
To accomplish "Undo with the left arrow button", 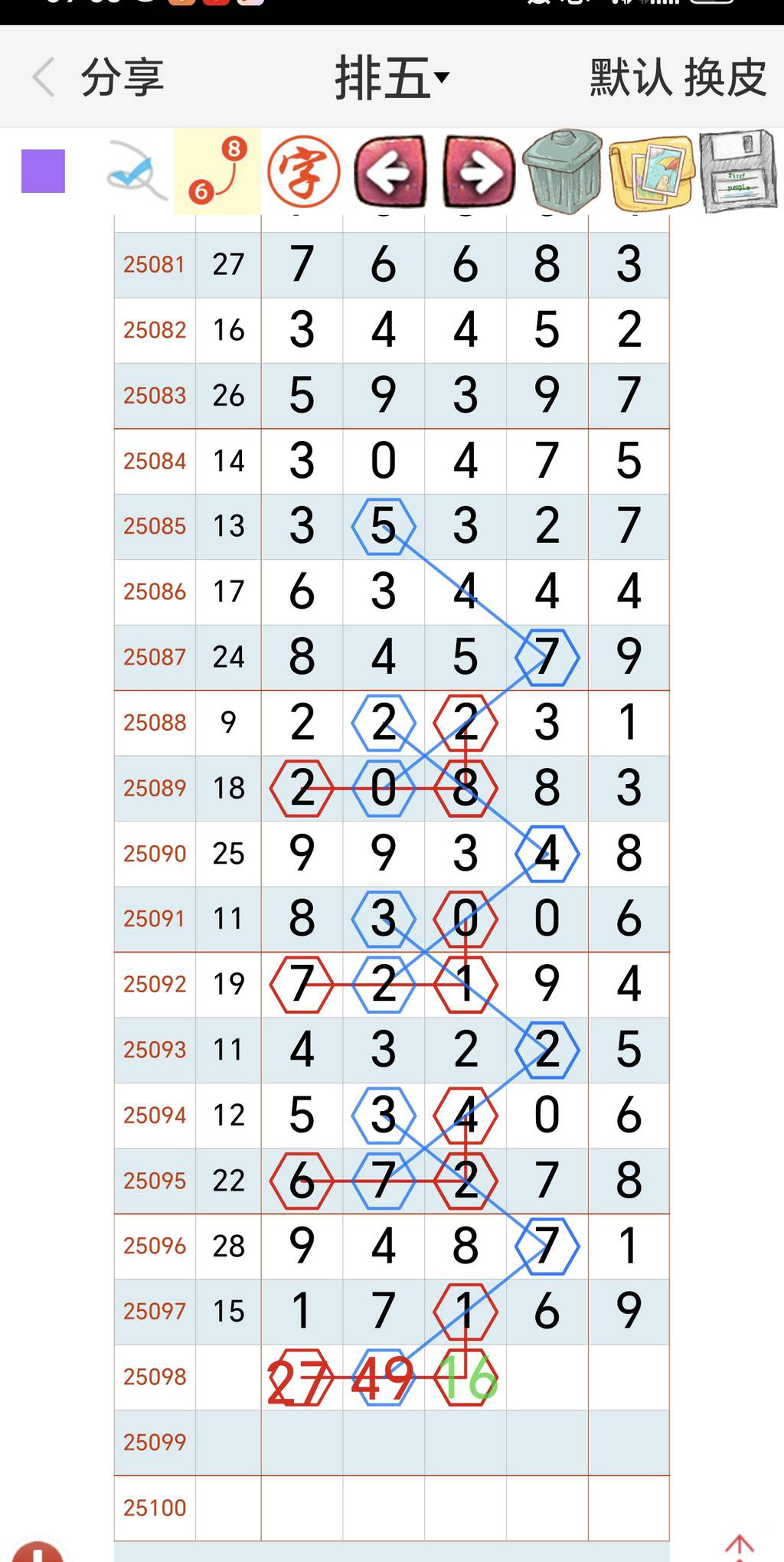I will (390, 172).
